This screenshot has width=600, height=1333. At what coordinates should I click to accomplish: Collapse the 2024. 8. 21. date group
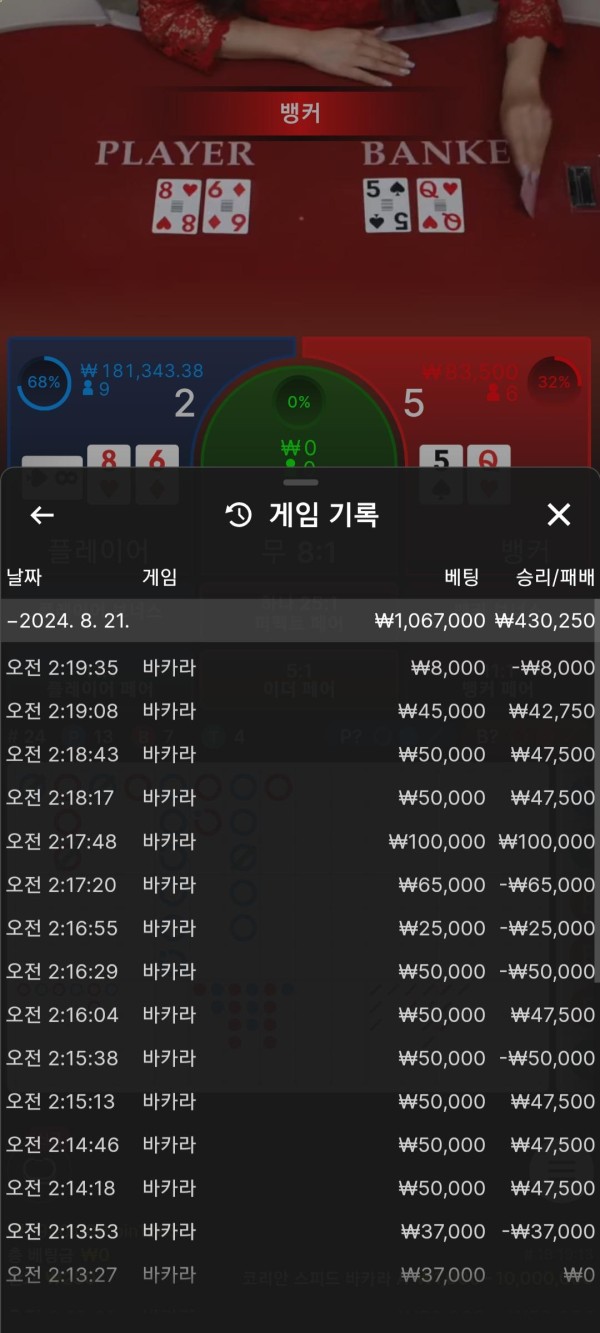click(300, 621)
